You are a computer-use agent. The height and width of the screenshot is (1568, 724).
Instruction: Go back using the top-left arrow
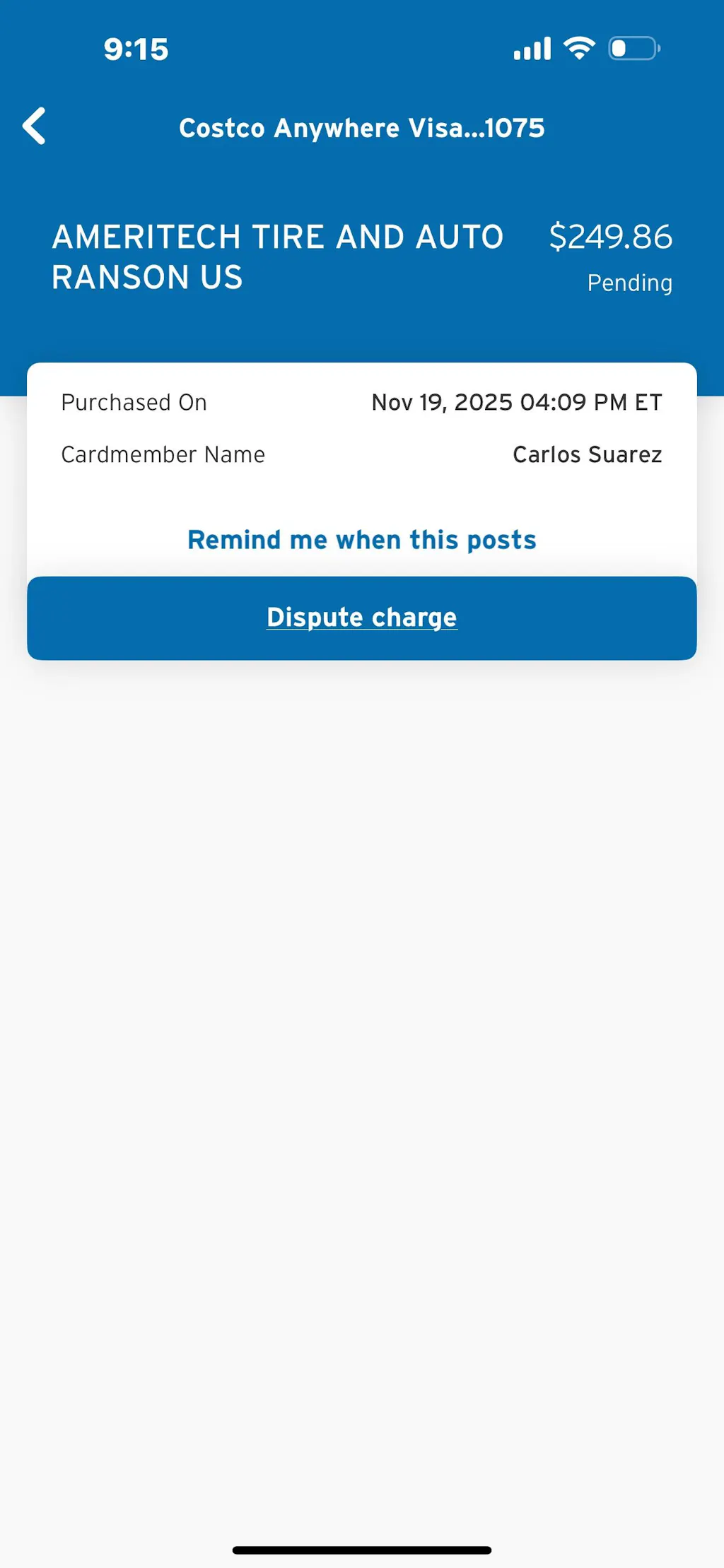[x=34, y=126]
